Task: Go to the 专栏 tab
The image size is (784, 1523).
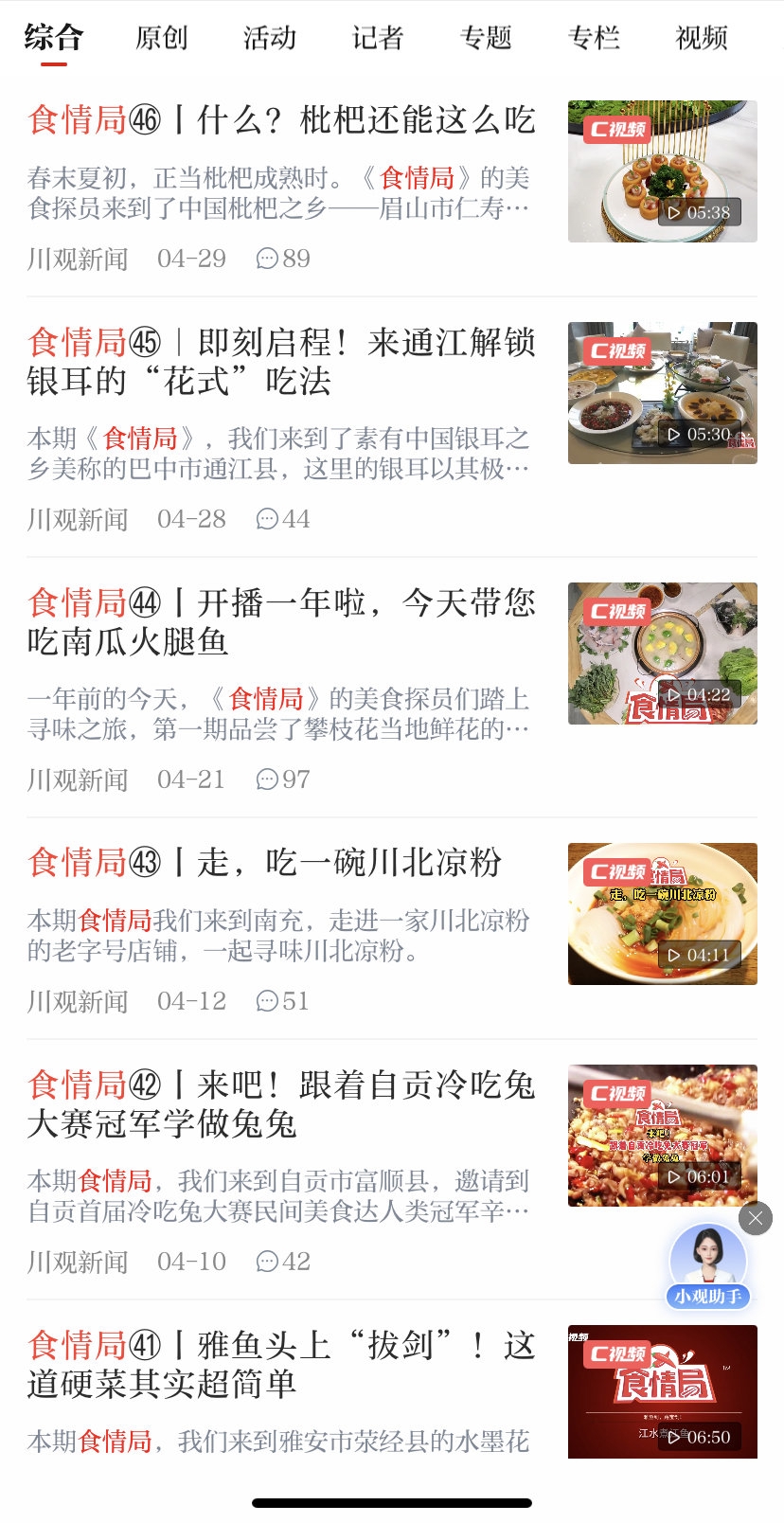Action: click(594, 38)
